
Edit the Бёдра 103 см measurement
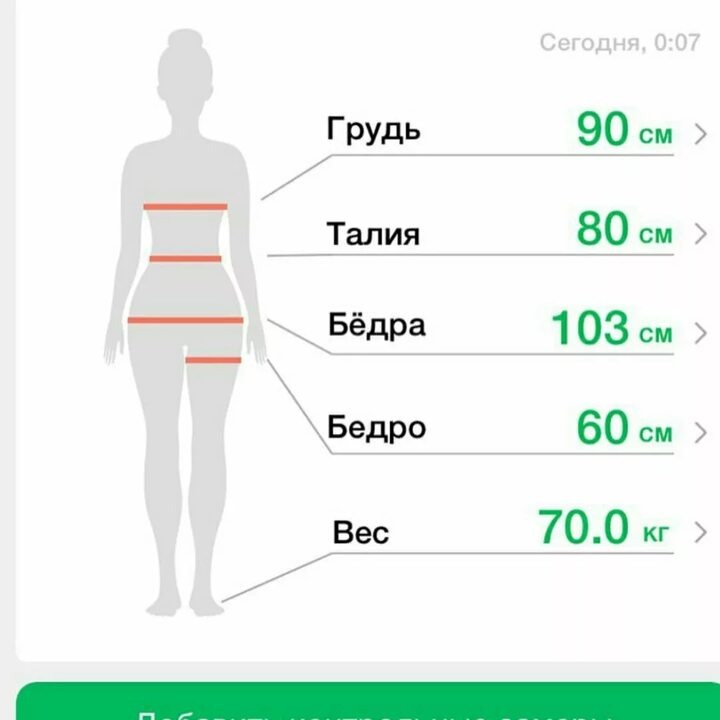coord(510,328)
